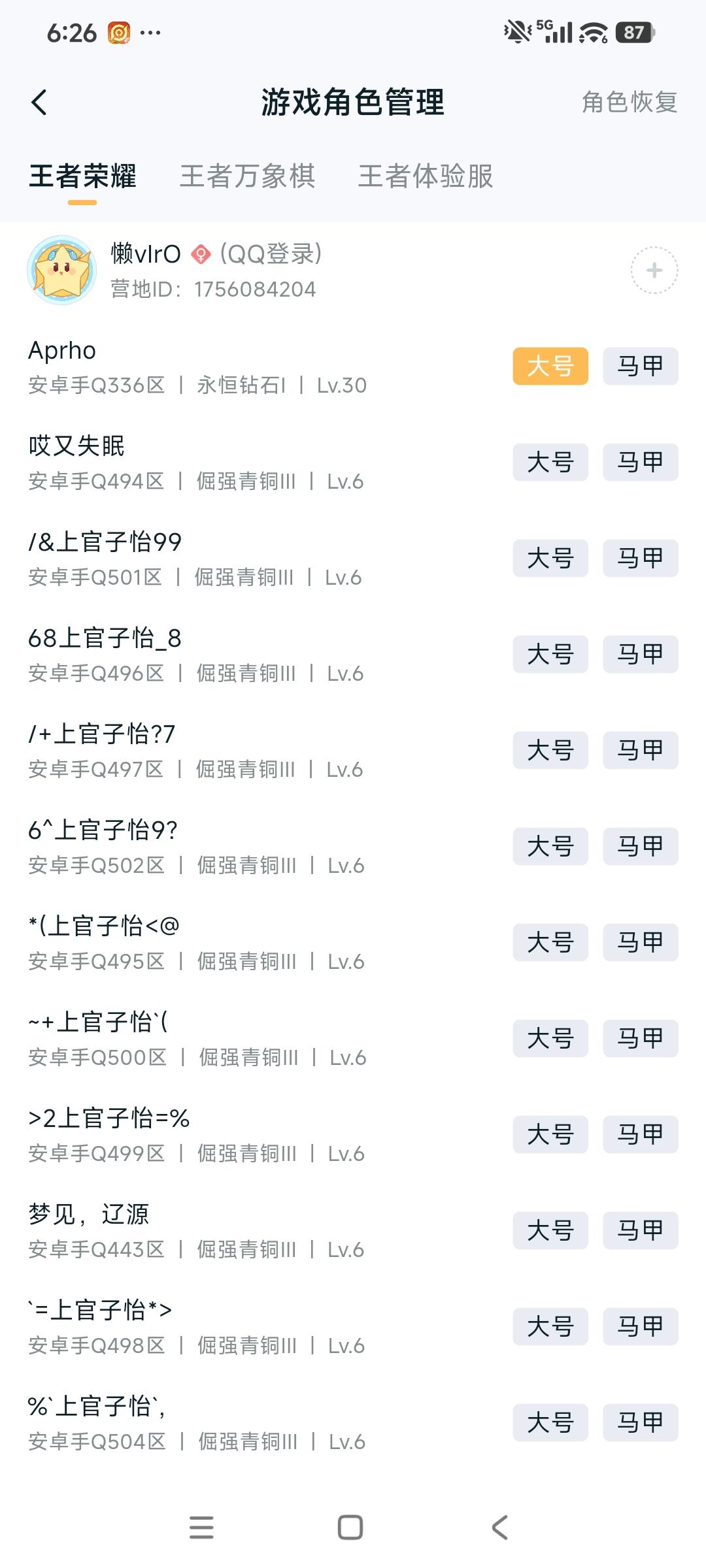Viewport: 706px width, 1568px height.
Task: Mark 哎又失眠 as 大号
Action: [x=550, y=462]
